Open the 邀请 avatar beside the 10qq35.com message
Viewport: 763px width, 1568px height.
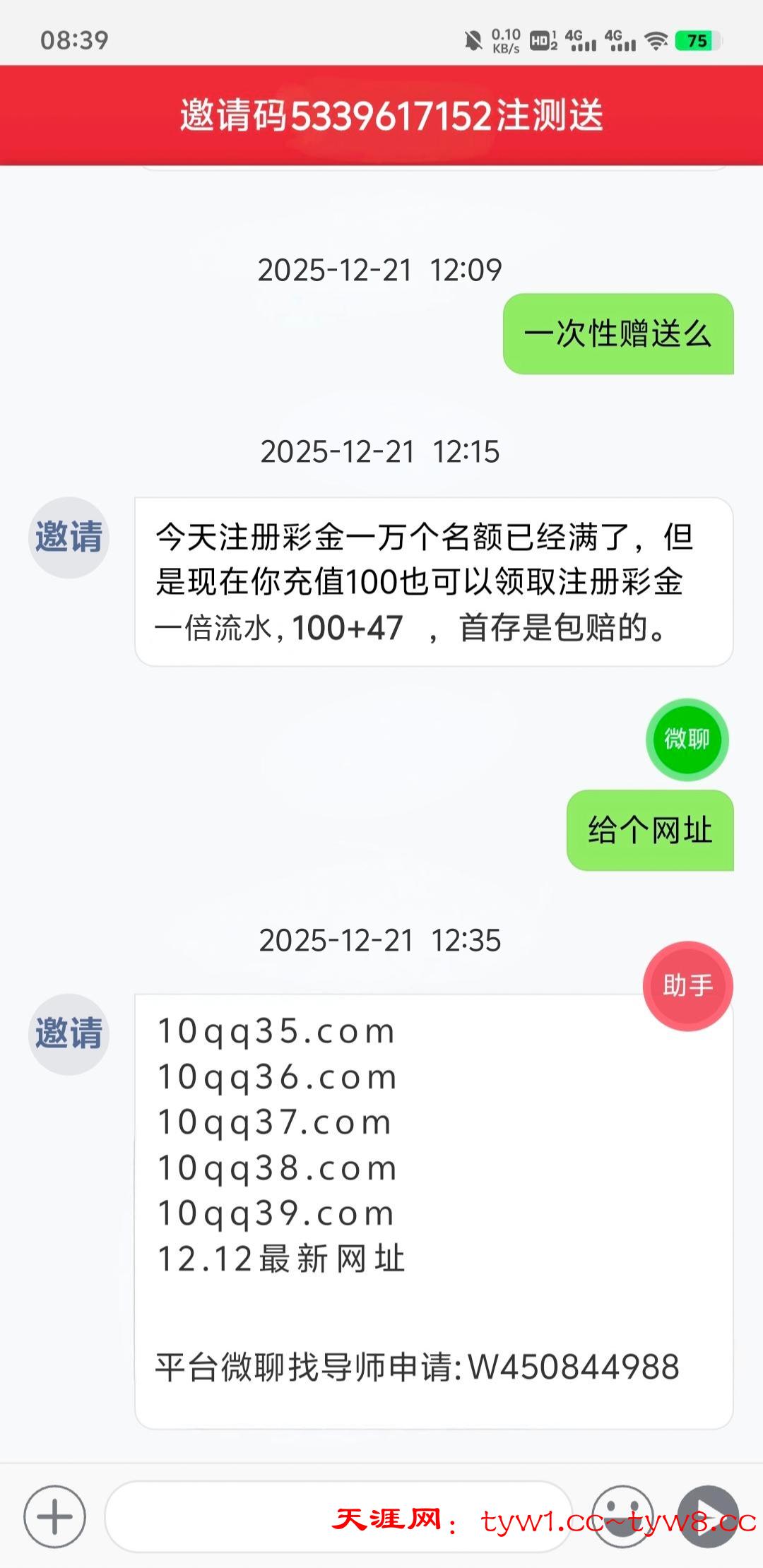pyautogui.click(x=69, y=1034)
